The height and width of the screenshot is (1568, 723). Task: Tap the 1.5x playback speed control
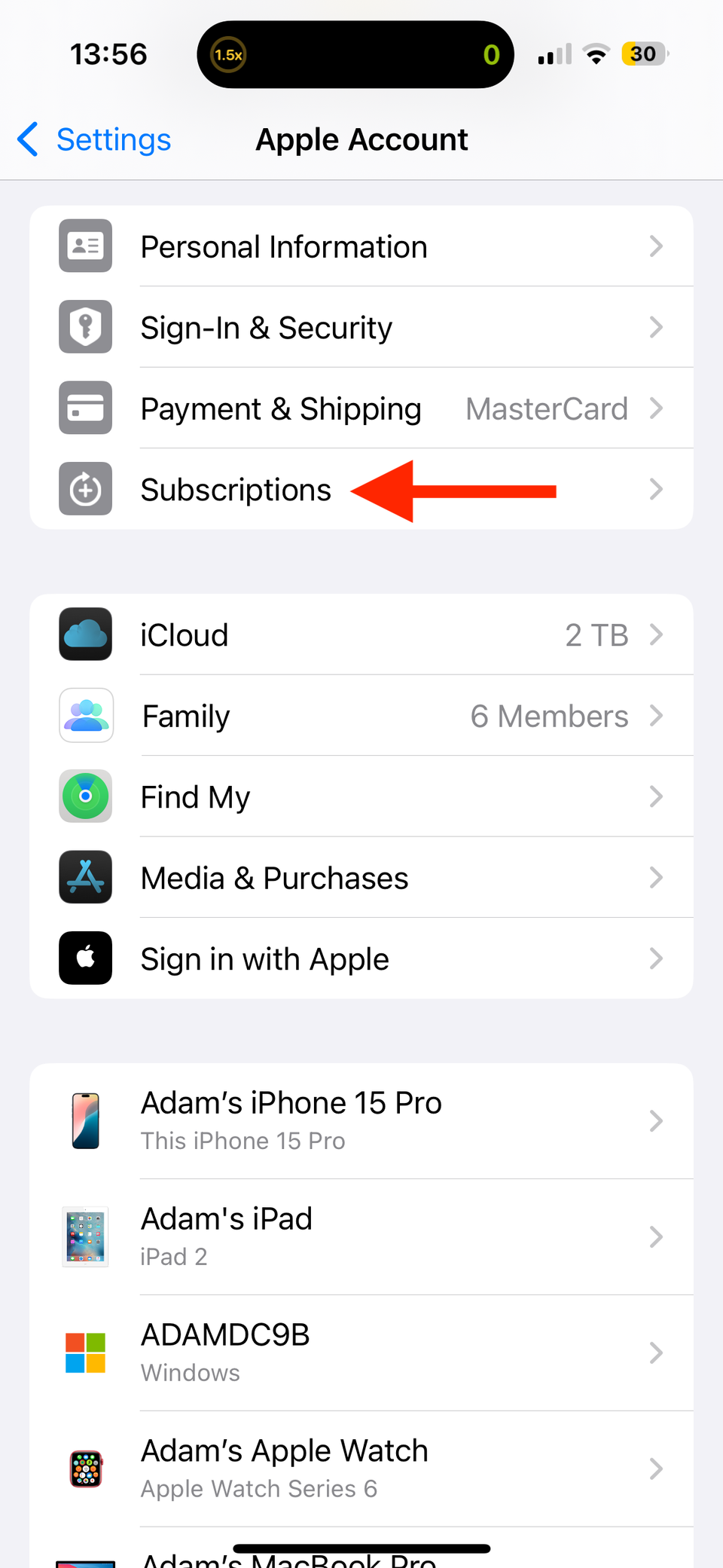click(229, 53)
